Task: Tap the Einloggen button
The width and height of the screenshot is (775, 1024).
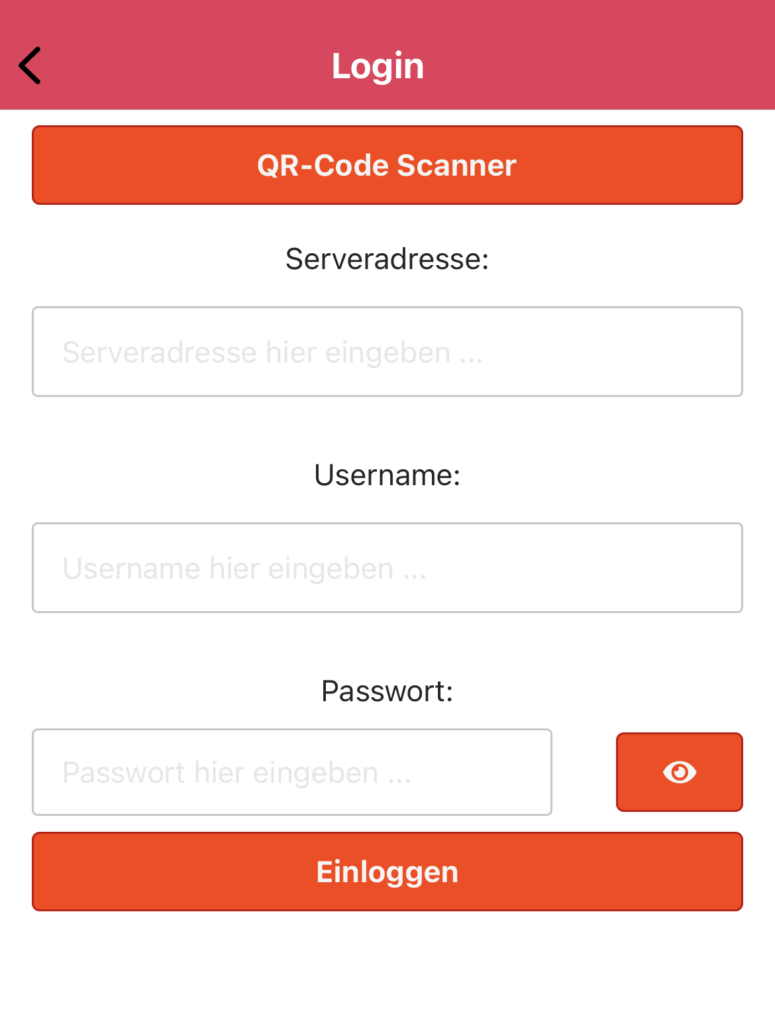Action: [x=387, y=872]
